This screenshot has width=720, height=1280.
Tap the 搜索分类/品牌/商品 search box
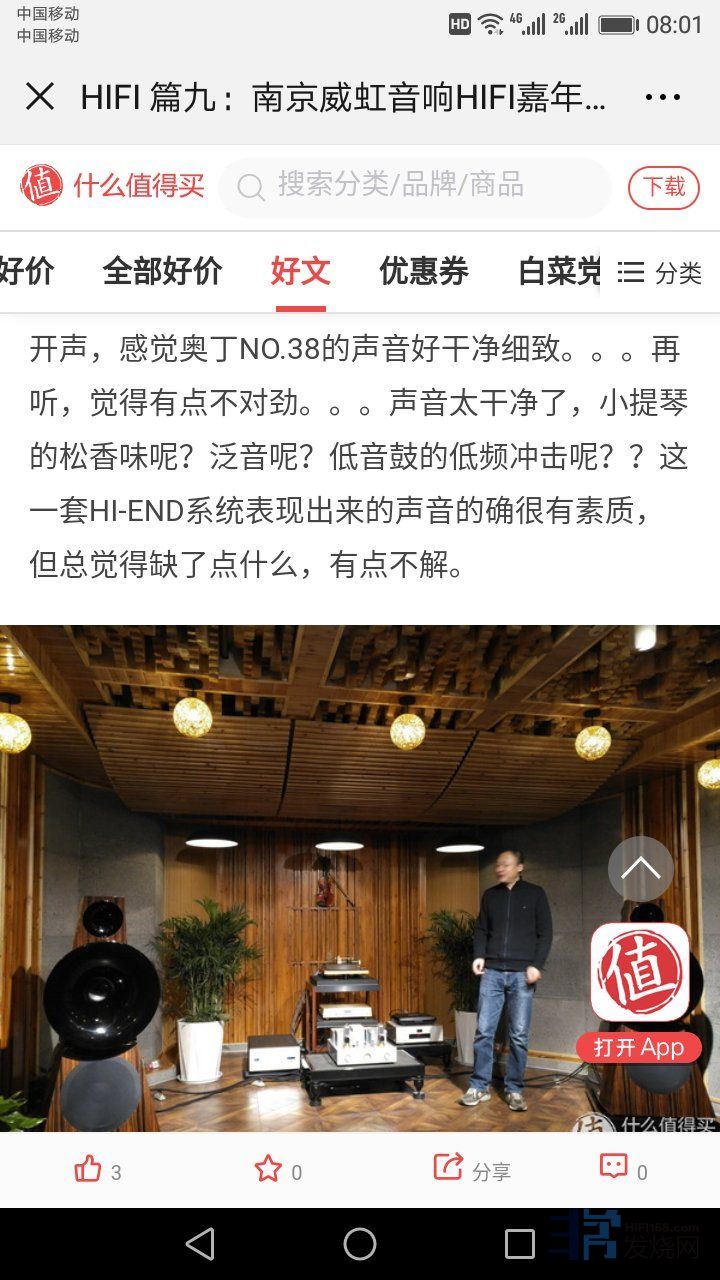(415, 186)
